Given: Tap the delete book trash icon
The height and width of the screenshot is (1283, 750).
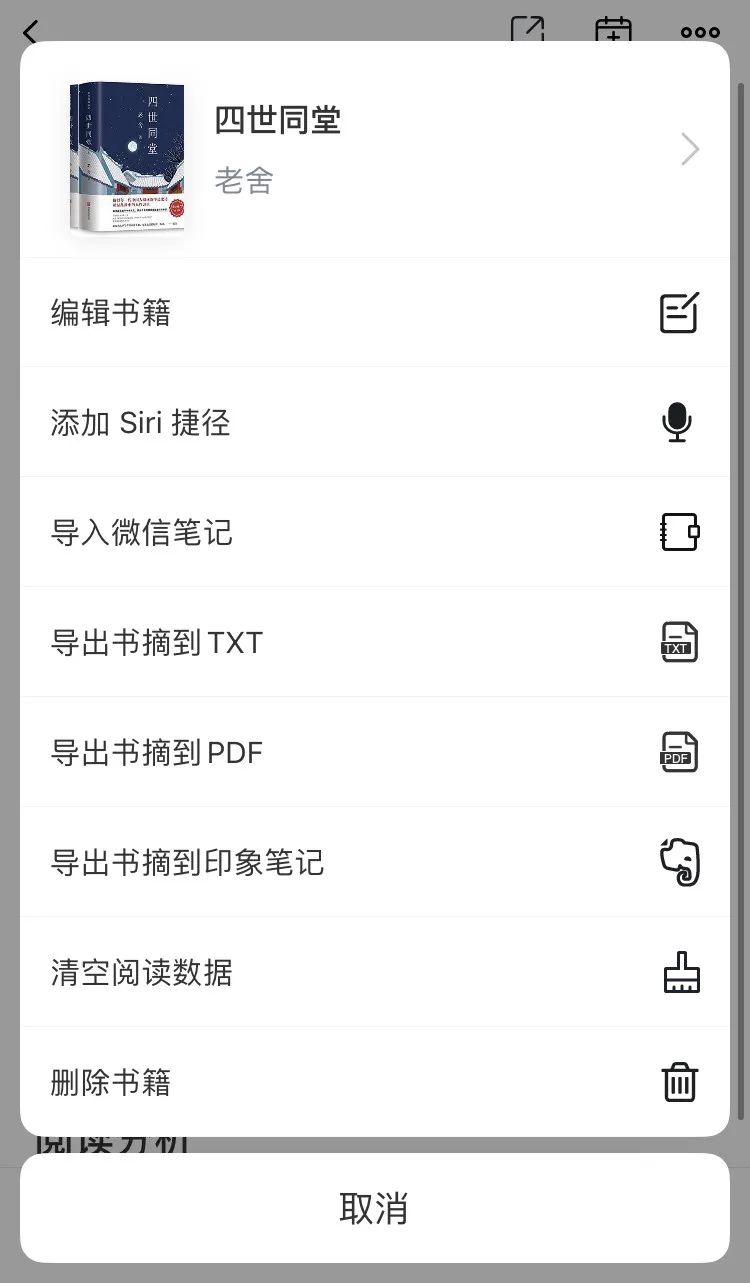Looking at the screenshot, I should 679,1081.
